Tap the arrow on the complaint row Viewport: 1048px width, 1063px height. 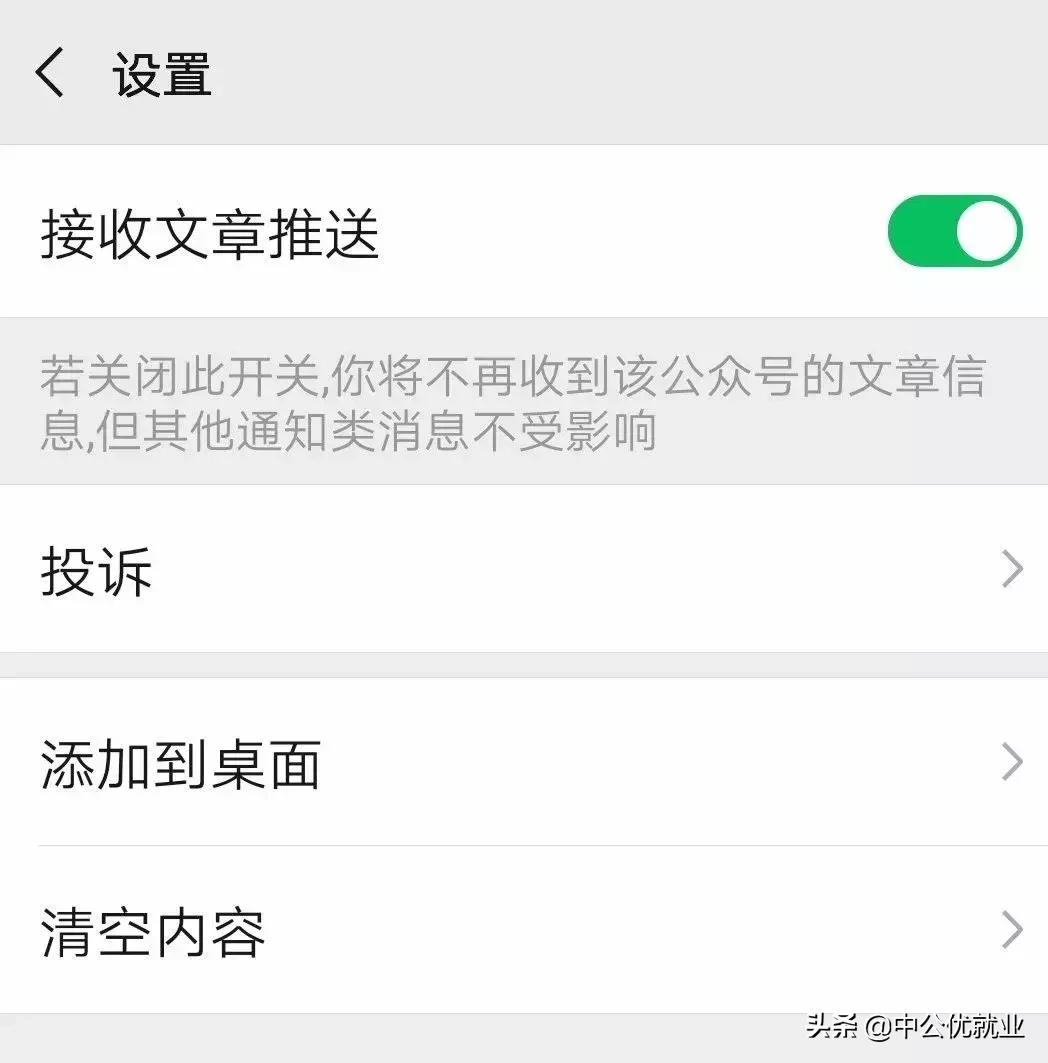(x=1012, y=570)
